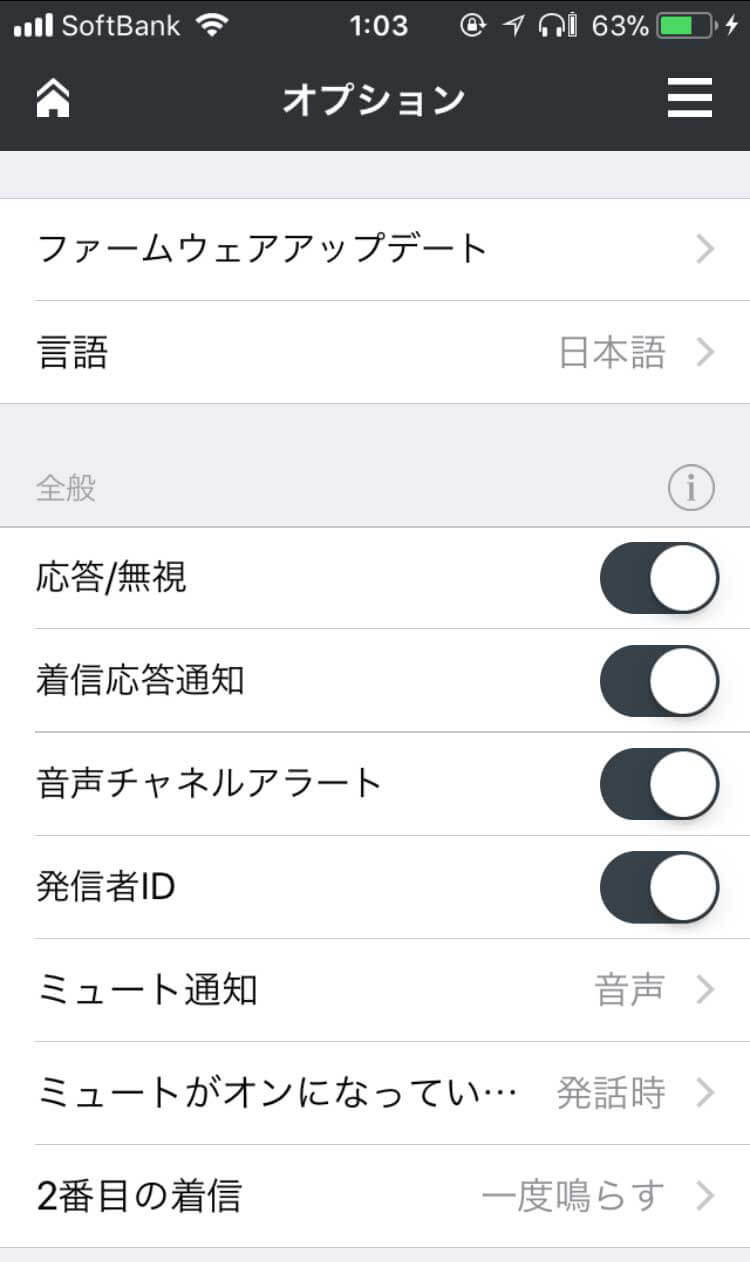The height and width of the screenshot is (1262, 750).
Task: Open the 言語 setting showing 日本語
Action: click(x=375, y=352)
